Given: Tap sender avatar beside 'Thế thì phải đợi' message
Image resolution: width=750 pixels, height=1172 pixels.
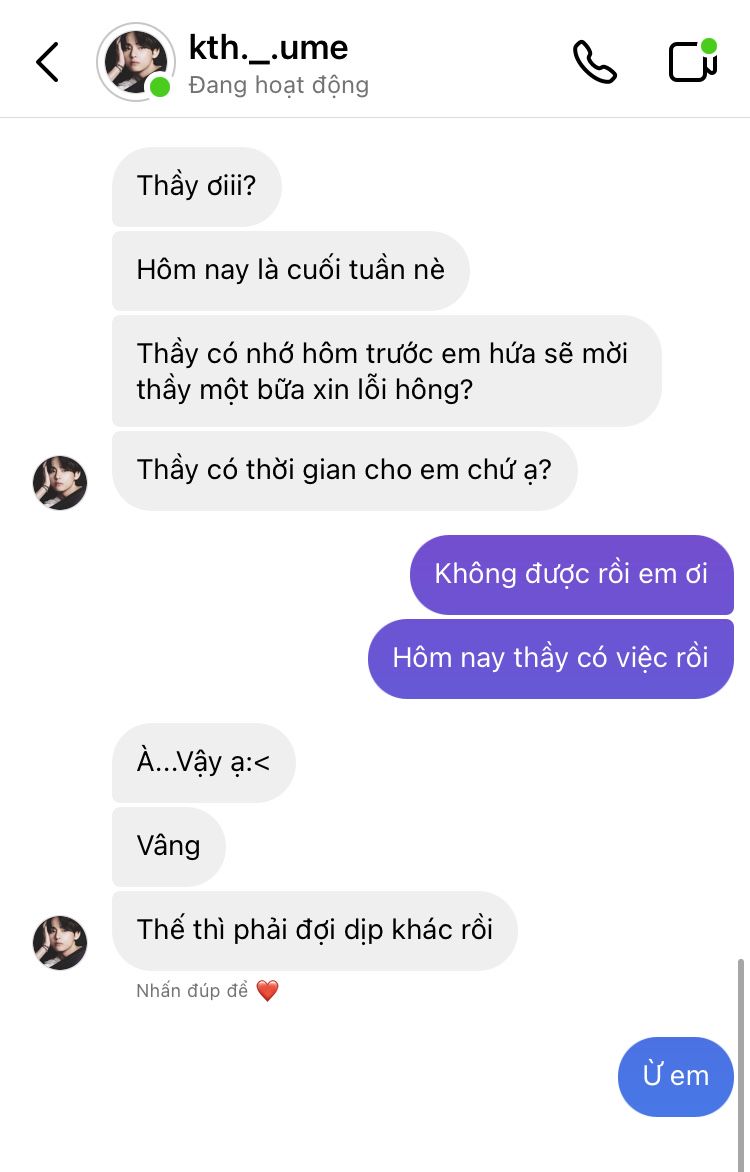Looking at the screenshot, I should [61, 943].
